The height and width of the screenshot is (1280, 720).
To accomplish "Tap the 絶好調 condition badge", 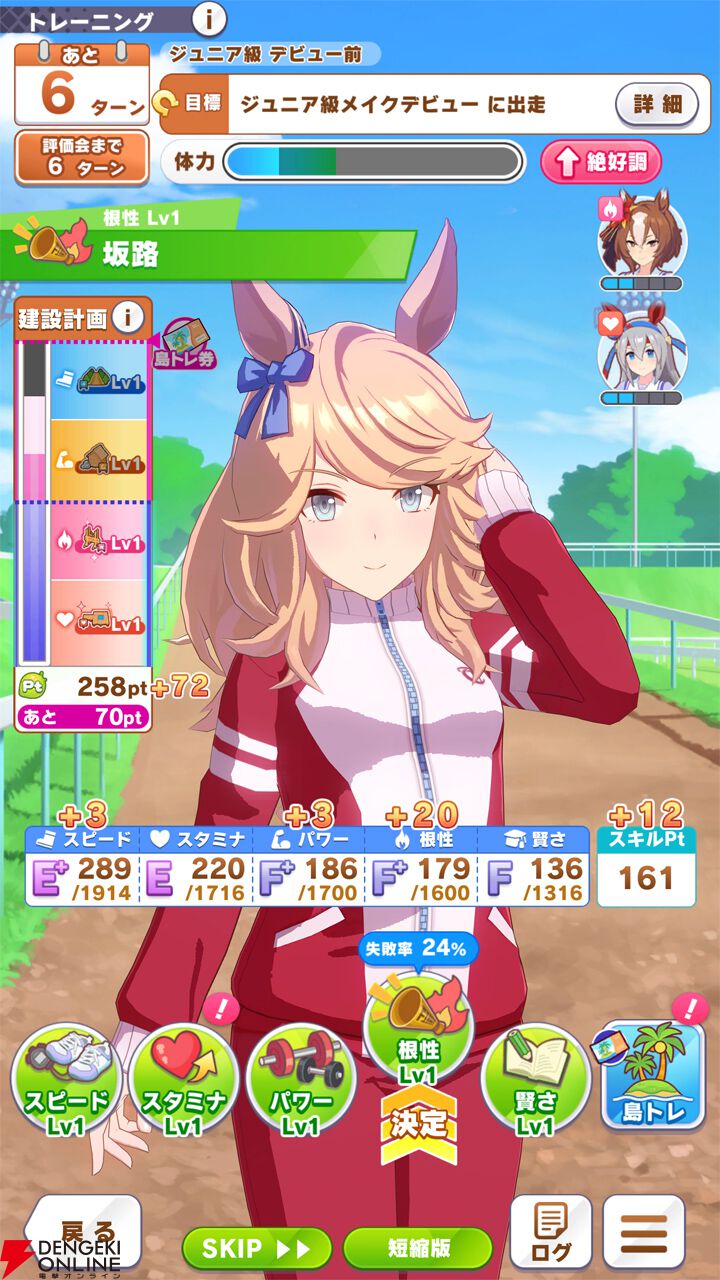I will pos(601,162).
